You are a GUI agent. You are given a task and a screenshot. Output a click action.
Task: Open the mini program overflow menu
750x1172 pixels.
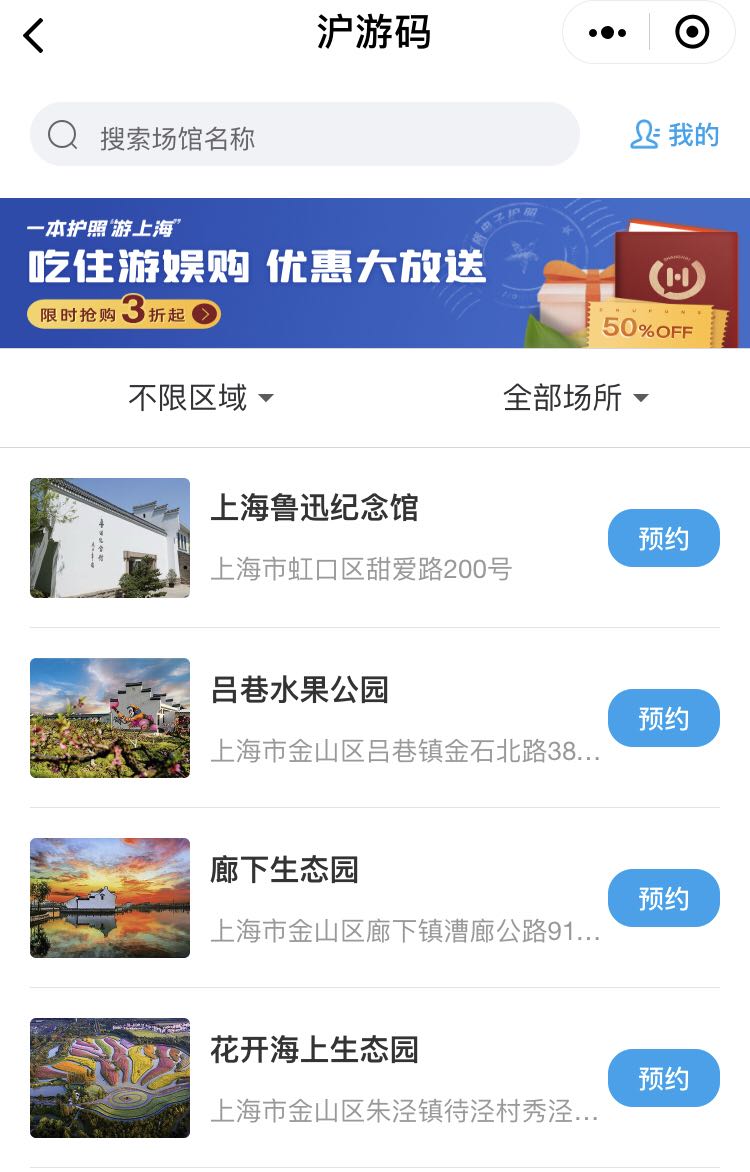pos(607,33)
